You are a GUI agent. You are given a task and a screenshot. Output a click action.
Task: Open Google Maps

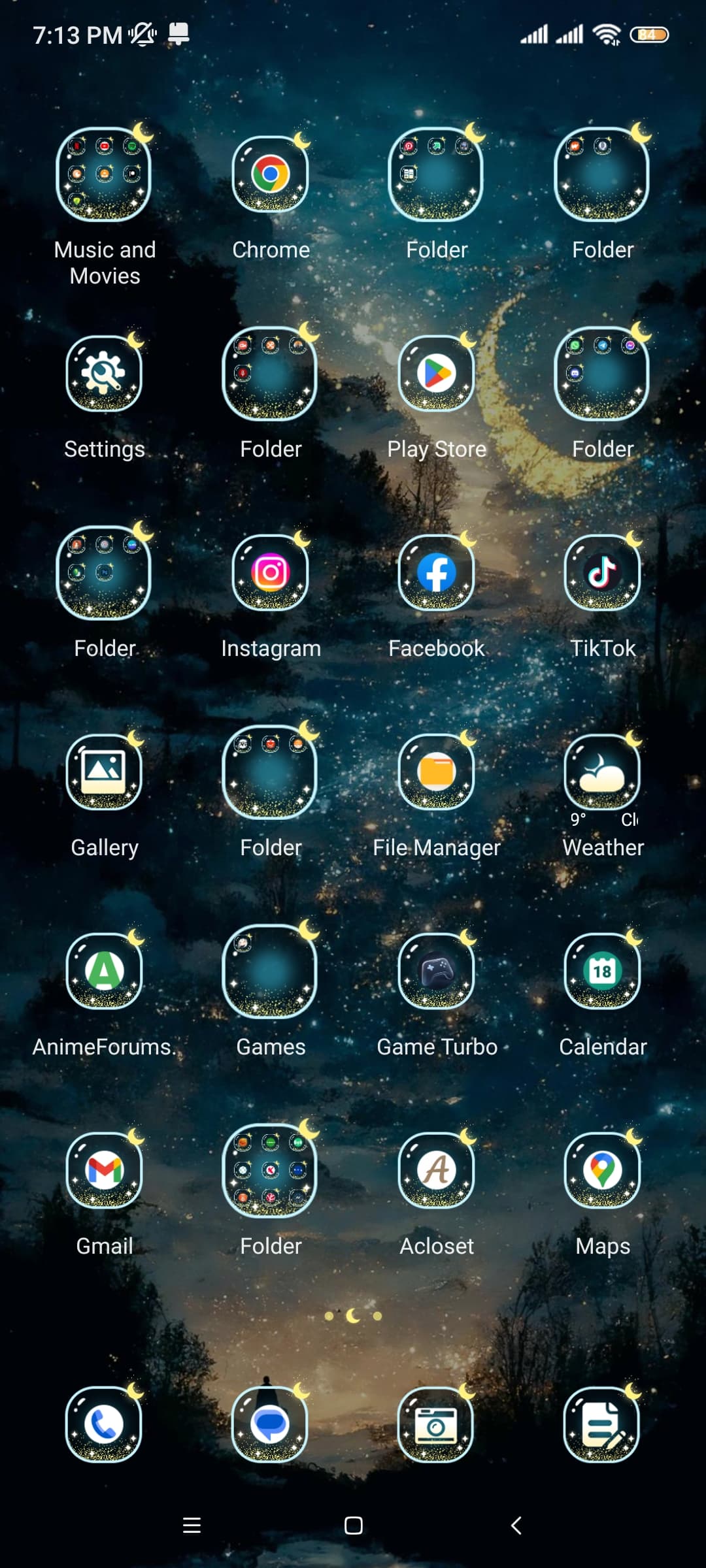(602, 1171)
